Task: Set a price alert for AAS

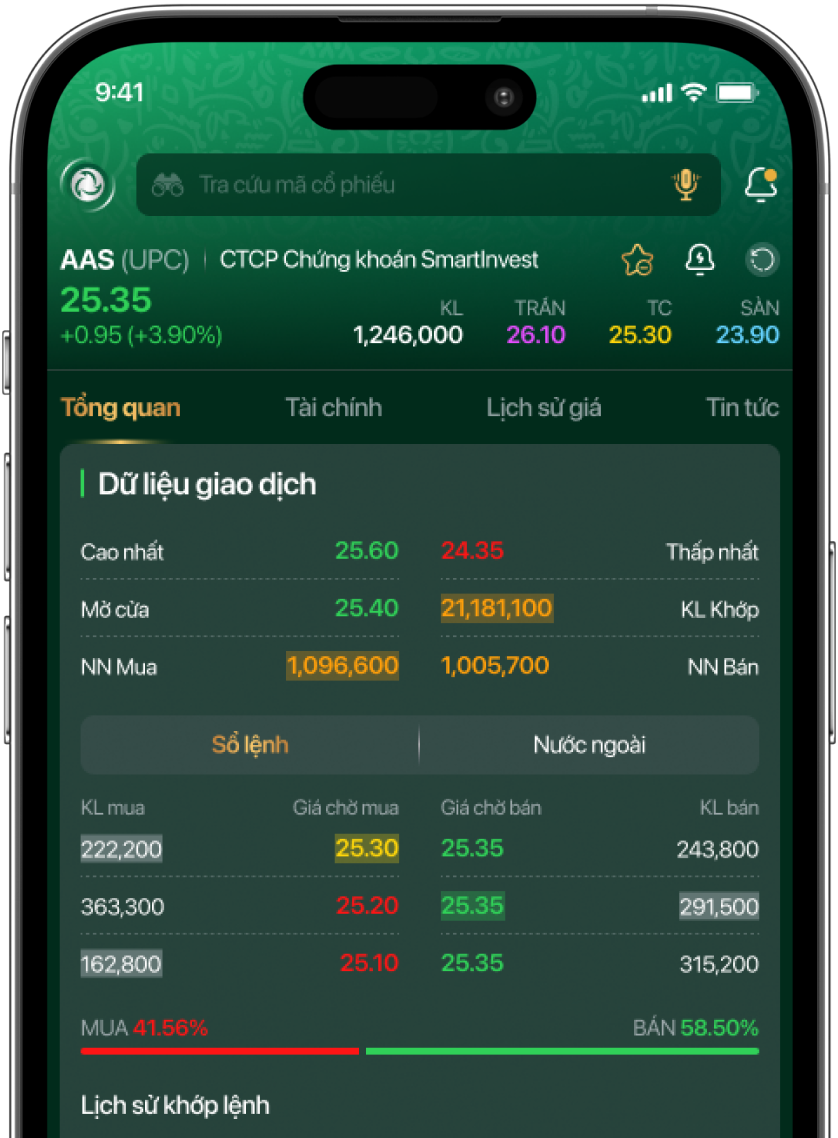Action: (x=700, y=260)
